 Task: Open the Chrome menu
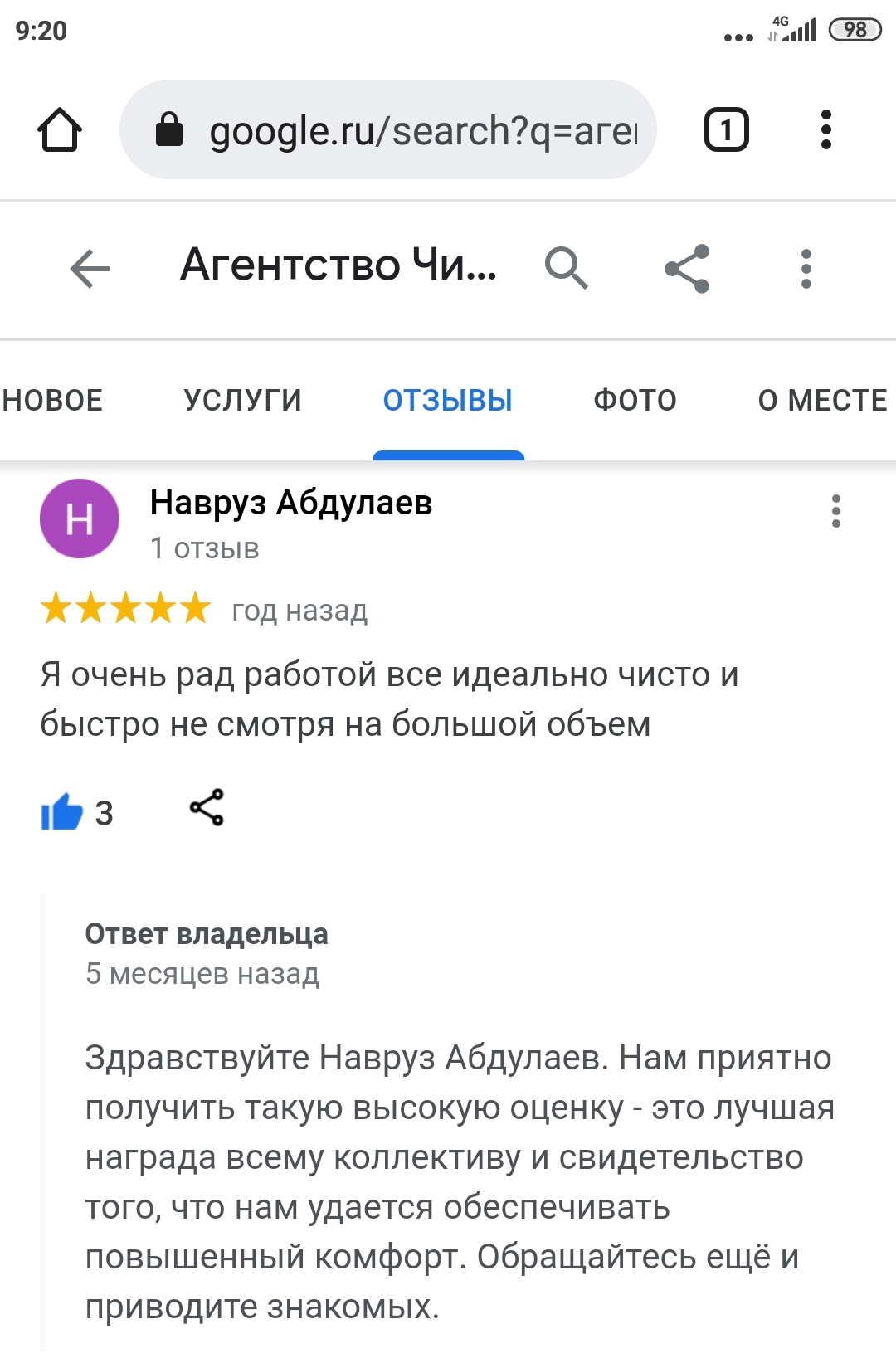pos(825,130)
